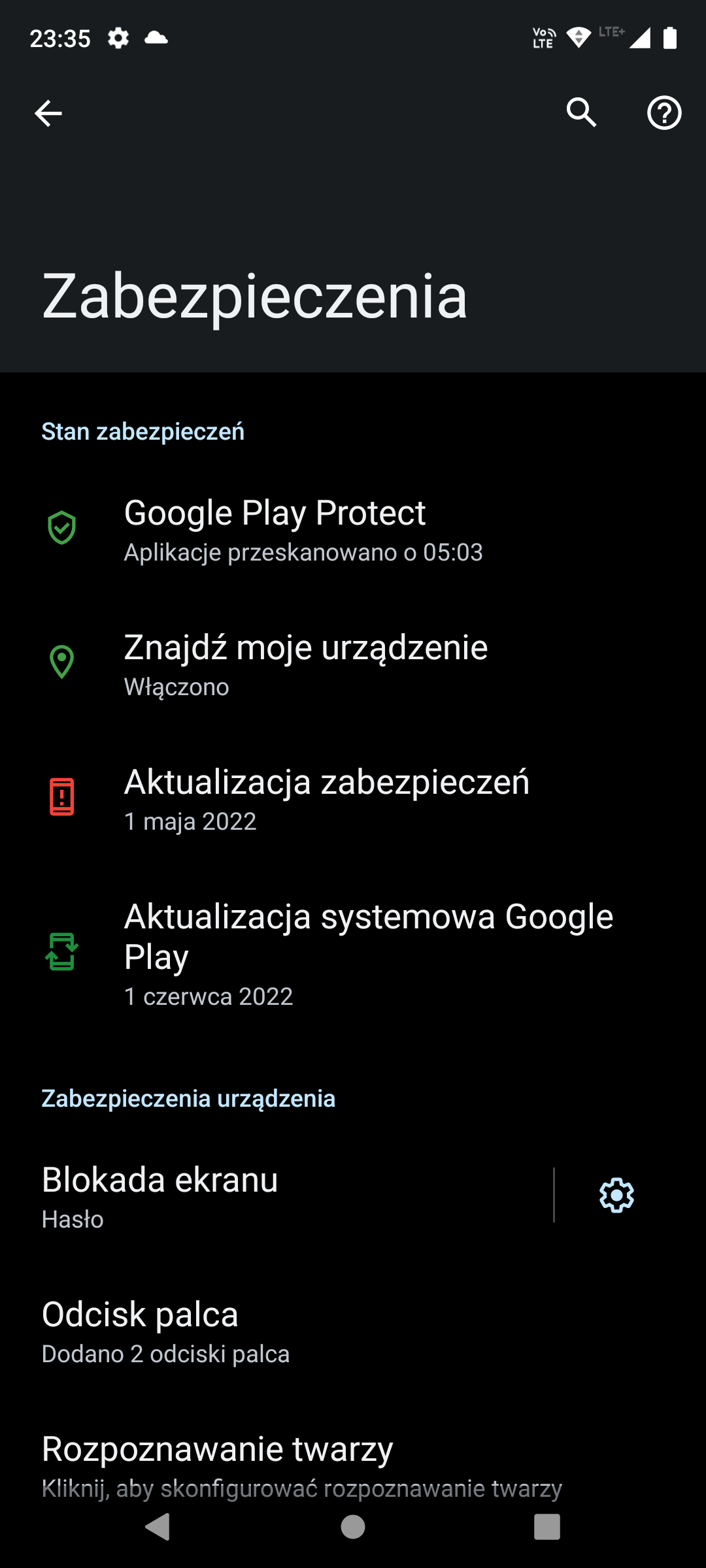
Task: Open Aktualizacja zabezpieczeń
Action: pyautogui.click(x=353, y=799)
